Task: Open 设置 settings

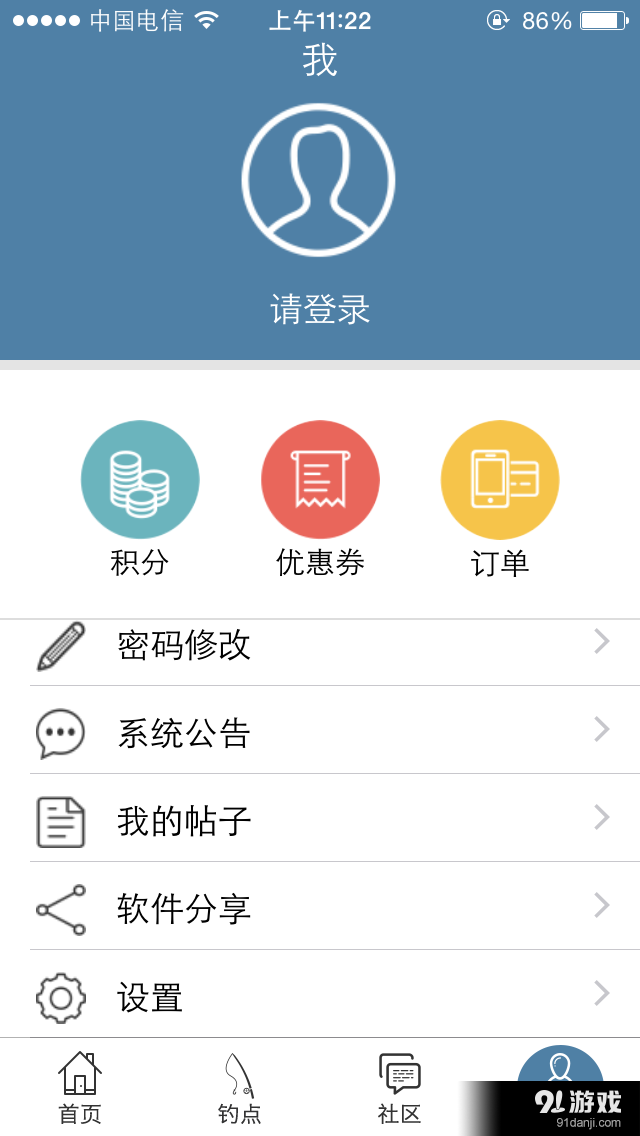Action: (320, 996)
